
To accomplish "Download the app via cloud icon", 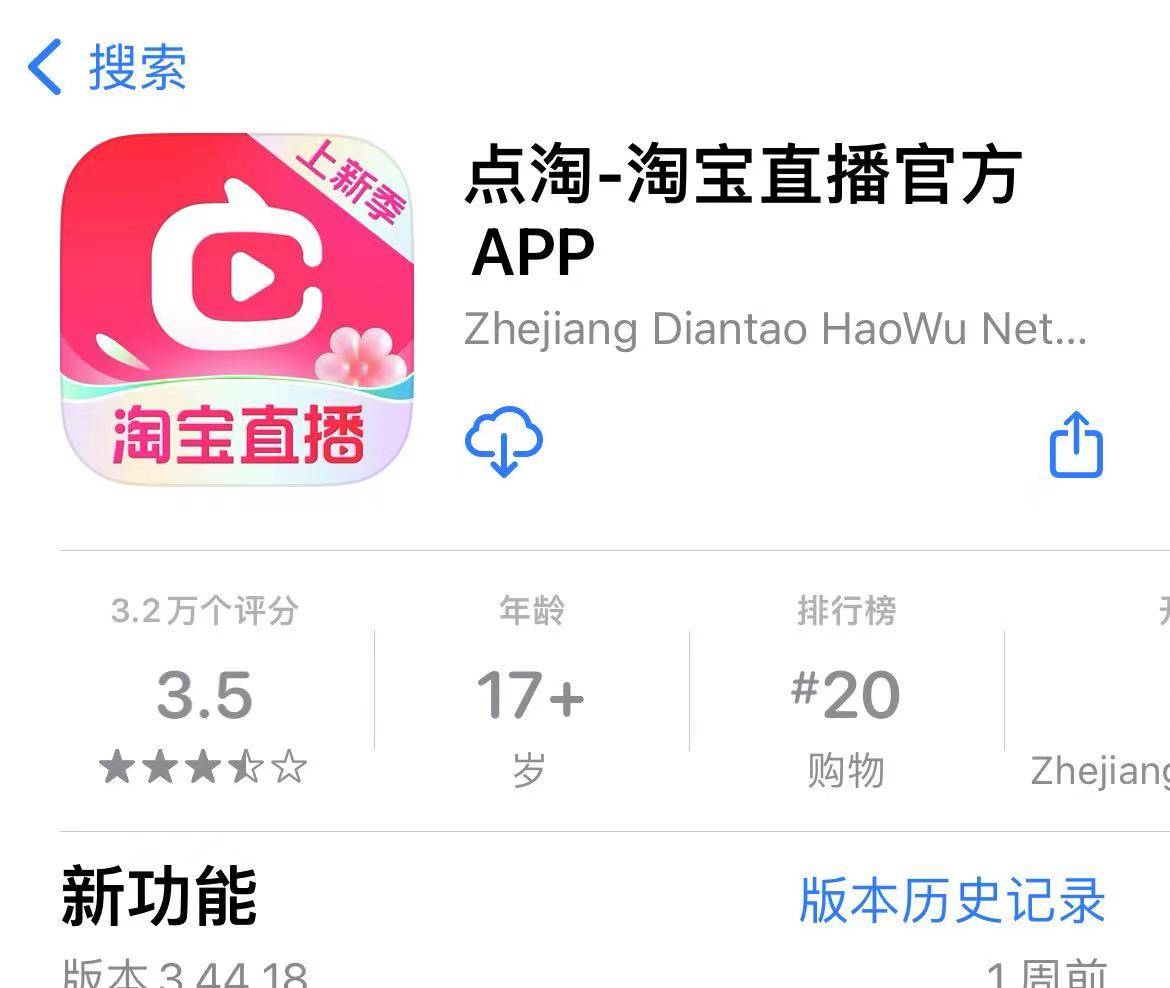I will pyautogui.click(x=504, y=441).
